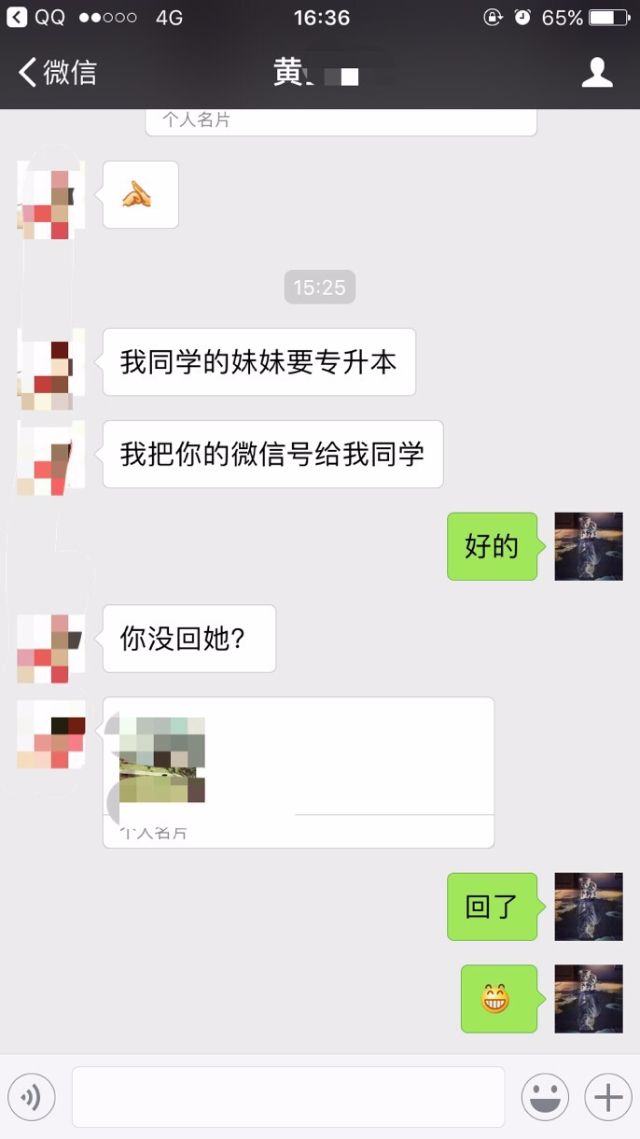This screenshot has height=1139, width=640.
Task: Switch to voice message input
Action: pos(31,1097)
